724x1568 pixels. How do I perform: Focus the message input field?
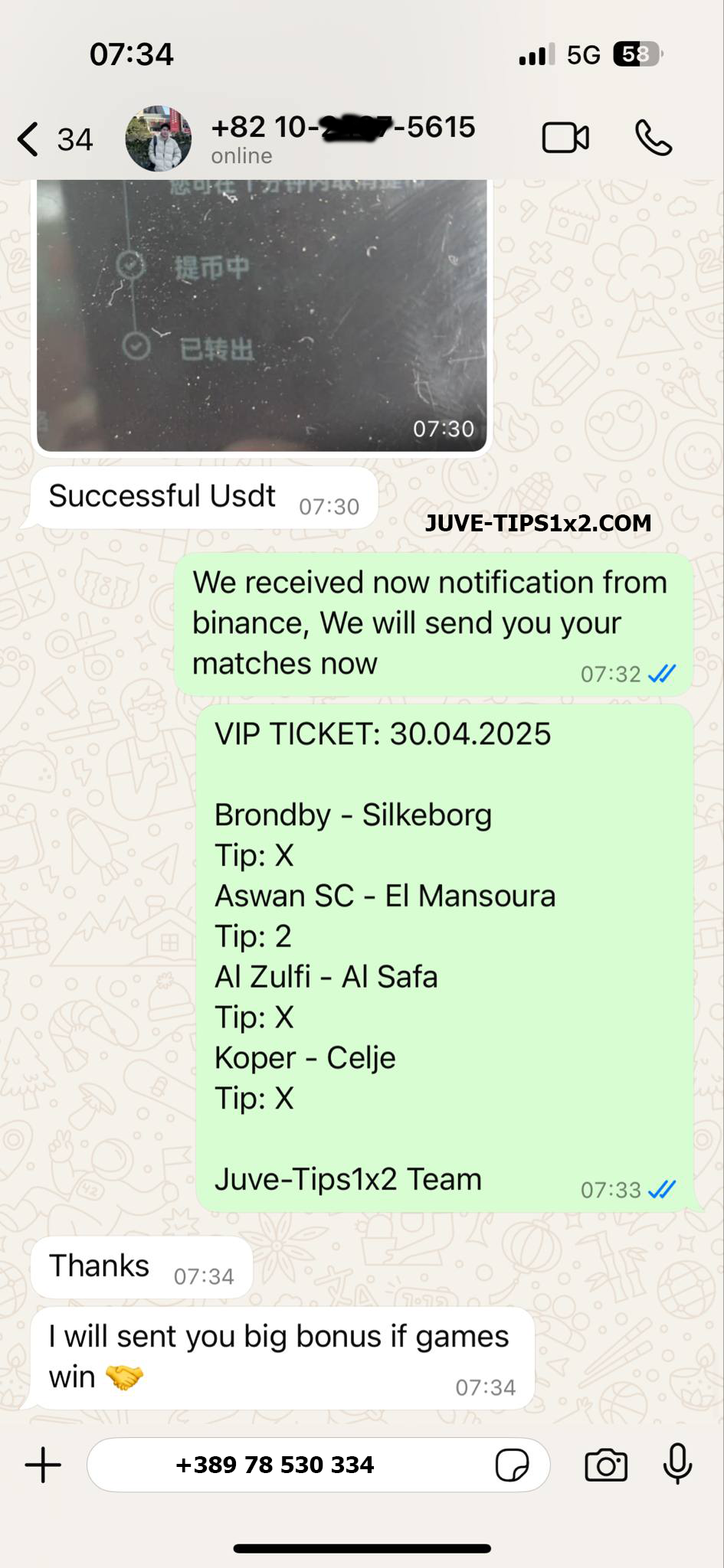pos(291,1465)
